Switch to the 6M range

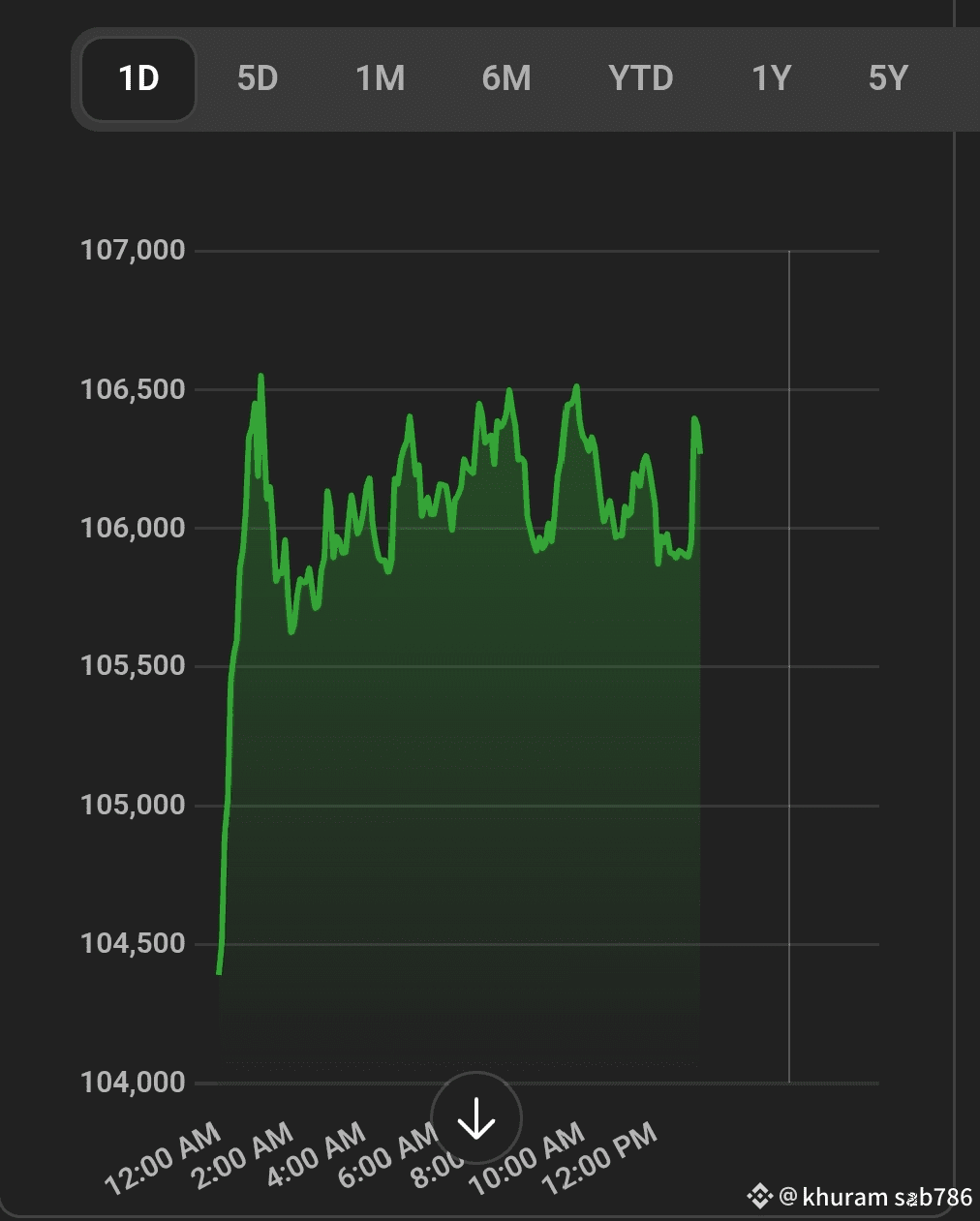(x=506, y=78)
